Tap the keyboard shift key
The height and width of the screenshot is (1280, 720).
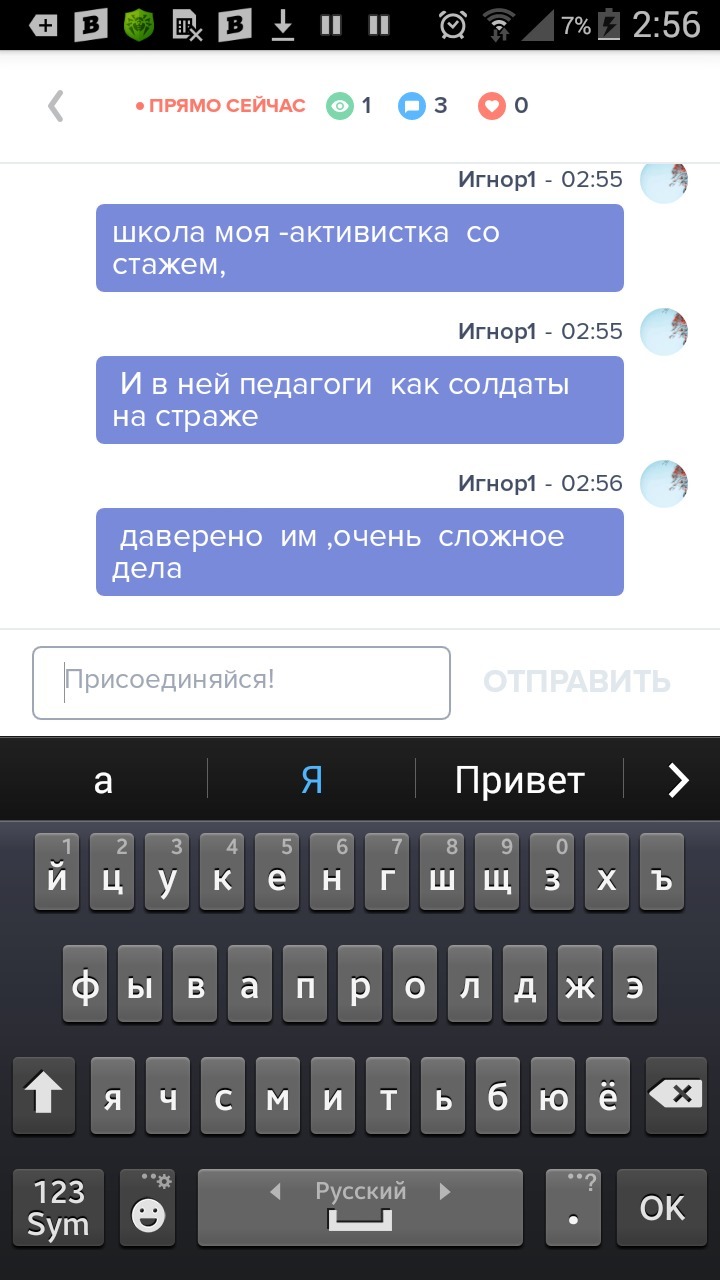43,1096
